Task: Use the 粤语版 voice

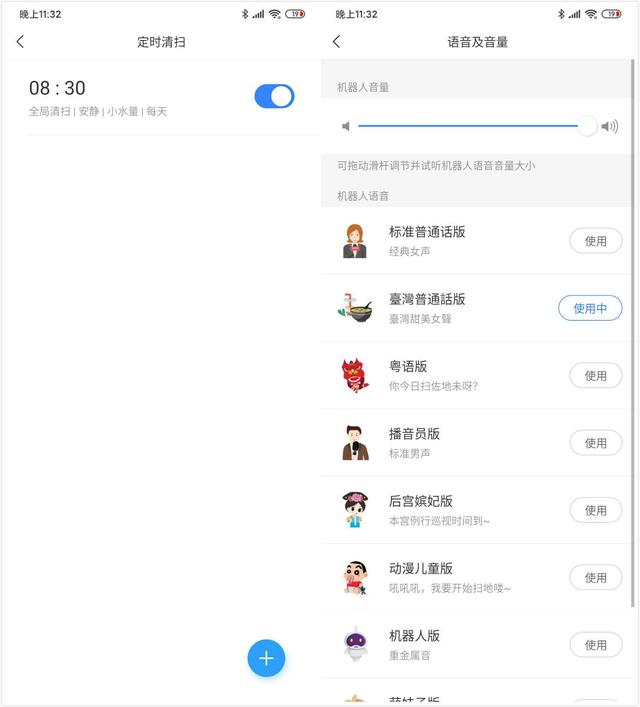Action: [x=595, y=375]
